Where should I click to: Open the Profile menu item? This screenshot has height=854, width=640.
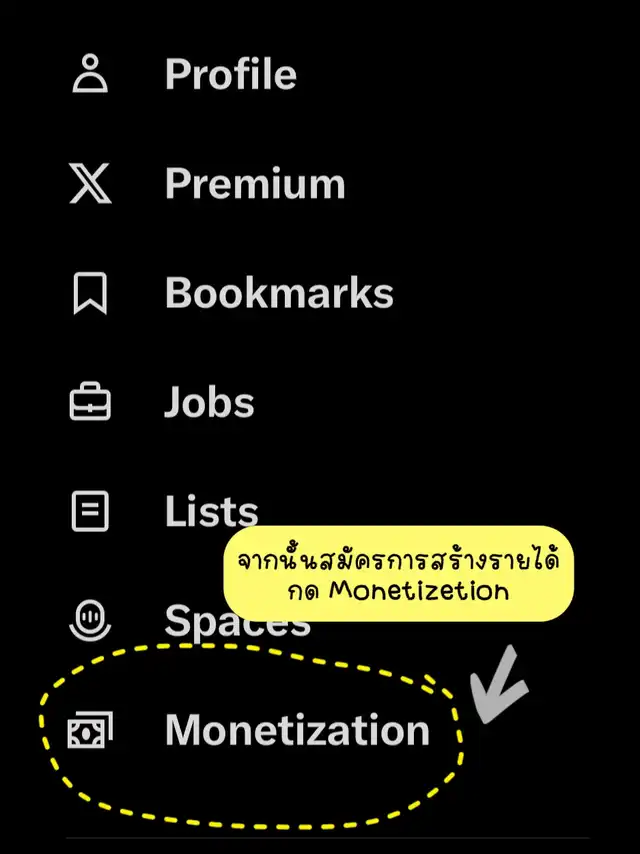click(x=185, y=74)
